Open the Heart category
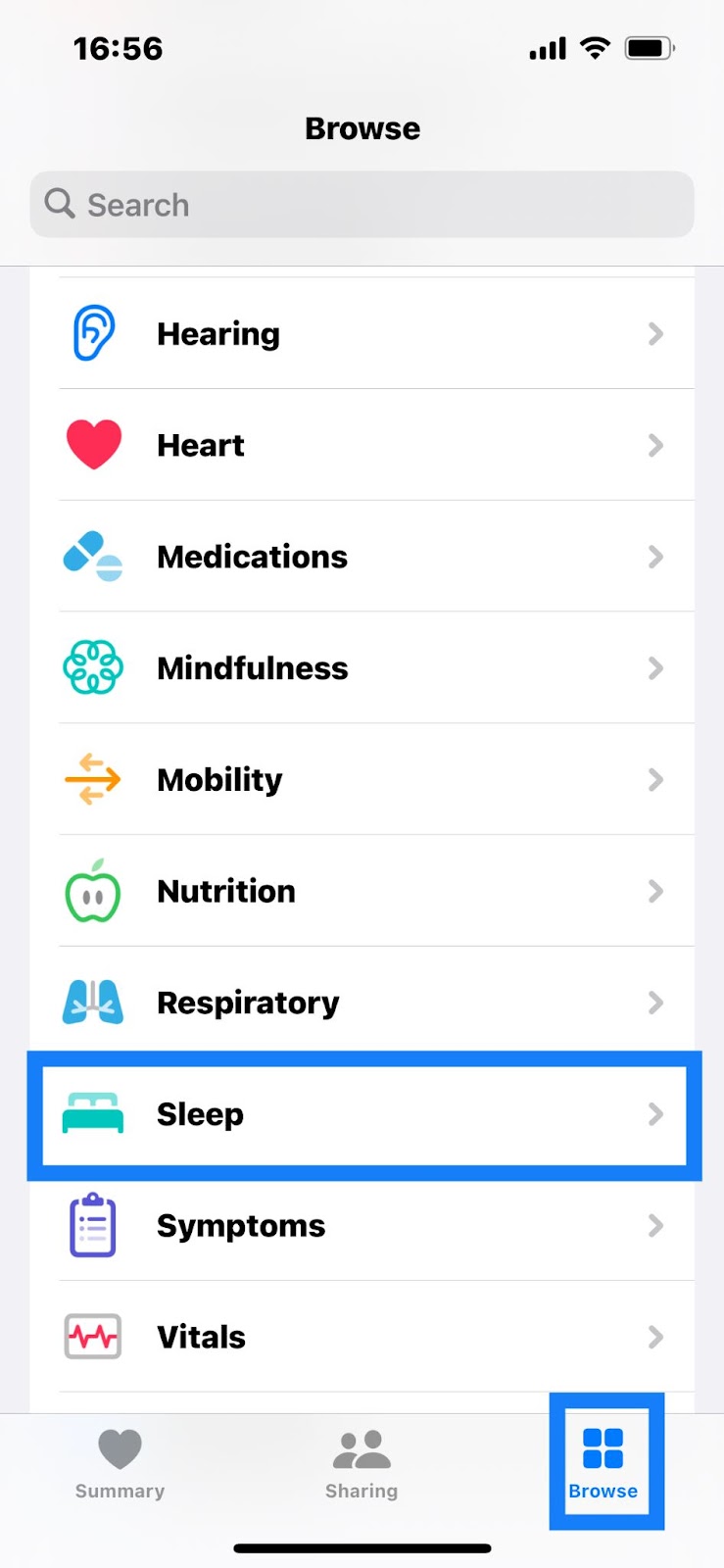The width and height of the screenshot is (724, 1568). [x=362, y=446]
